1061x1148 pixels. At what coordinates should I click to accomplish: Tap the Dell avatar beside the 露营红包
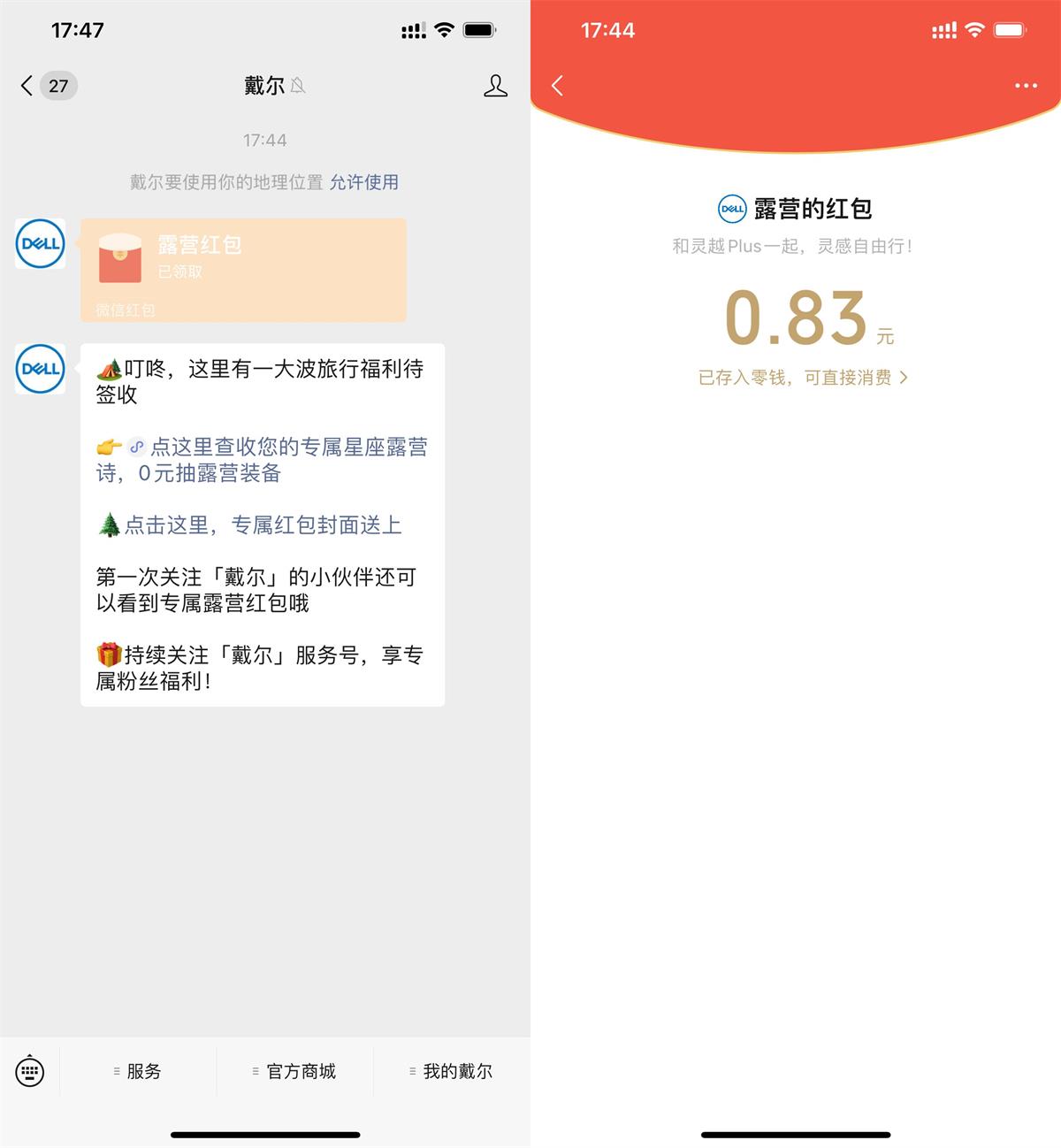[x=41, y=243]
